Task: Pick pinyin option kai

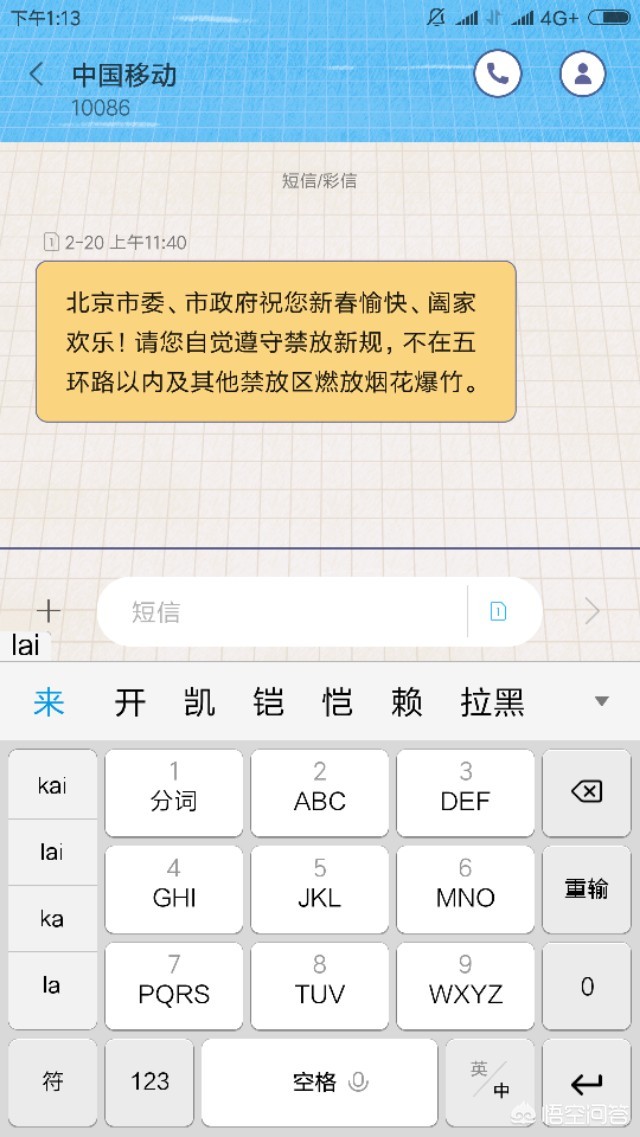Action: tap(52, 785)
